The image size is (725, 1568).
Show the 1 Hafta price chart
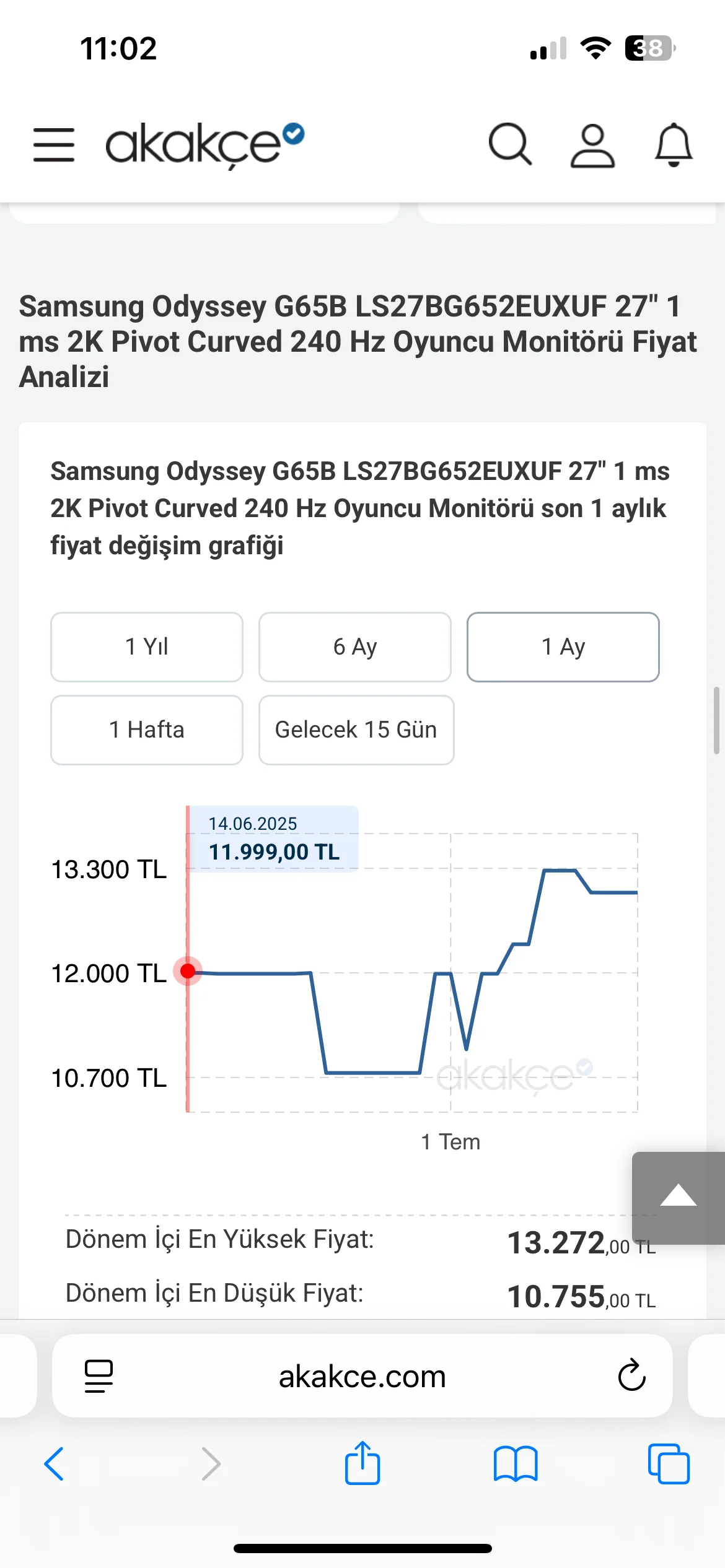147,730
